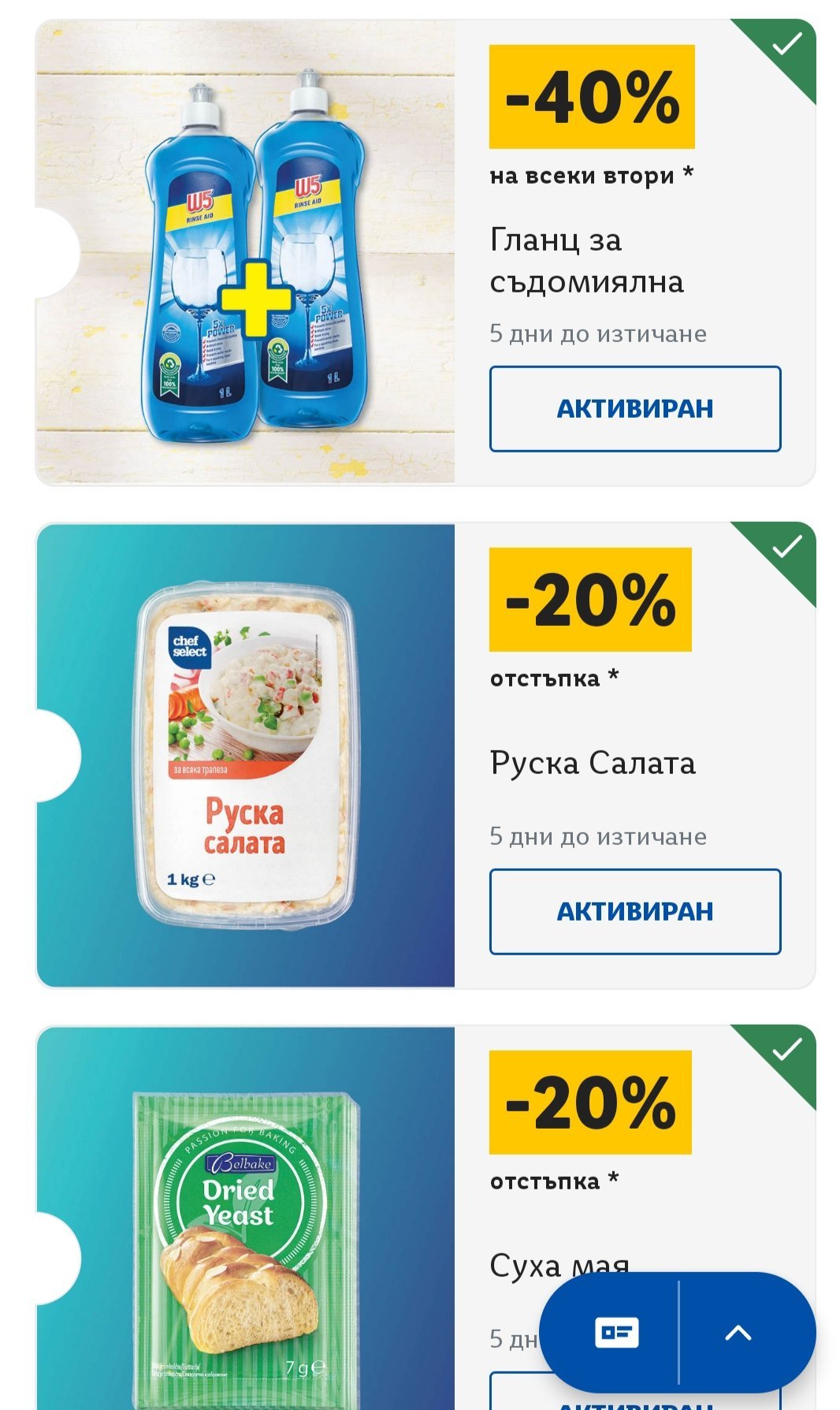
Task: Show the loyalty card from floating button
Action: [x=615, y=1332]
